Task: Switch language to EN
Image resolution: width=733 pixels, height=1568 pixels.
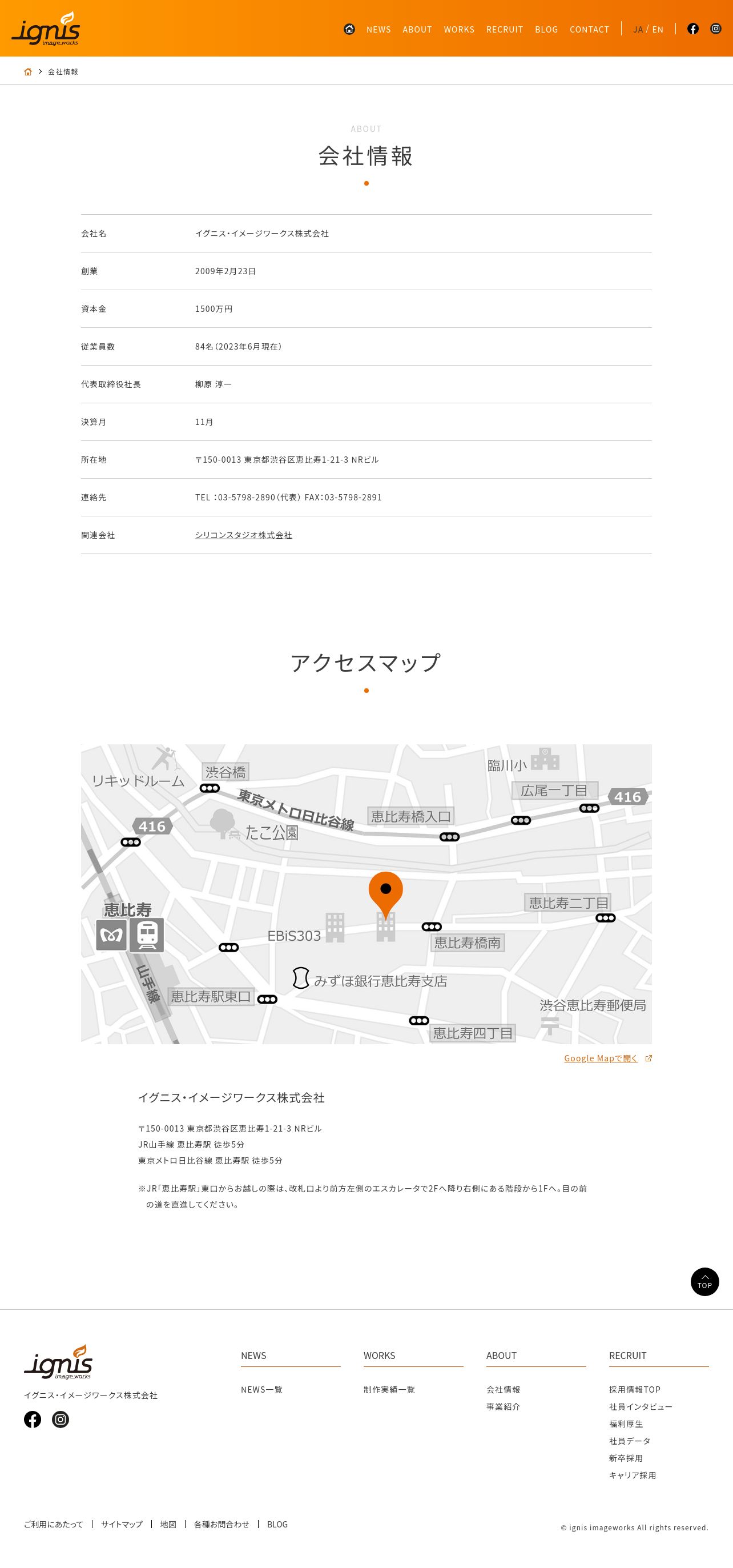Action: tap(658, 29)
